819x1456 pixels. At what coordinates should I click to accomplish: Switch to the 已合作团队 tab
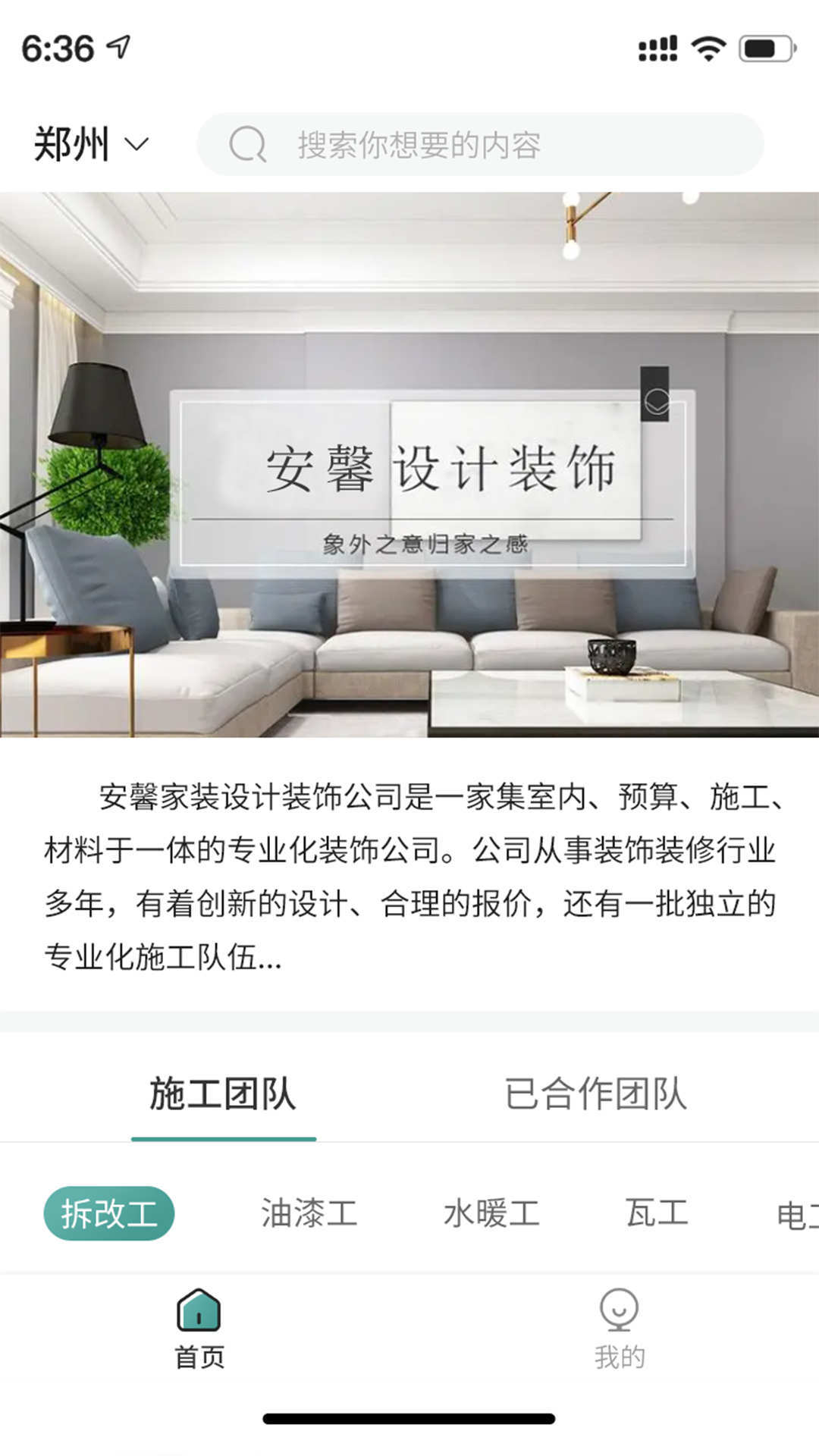[x=595, y=1094]
